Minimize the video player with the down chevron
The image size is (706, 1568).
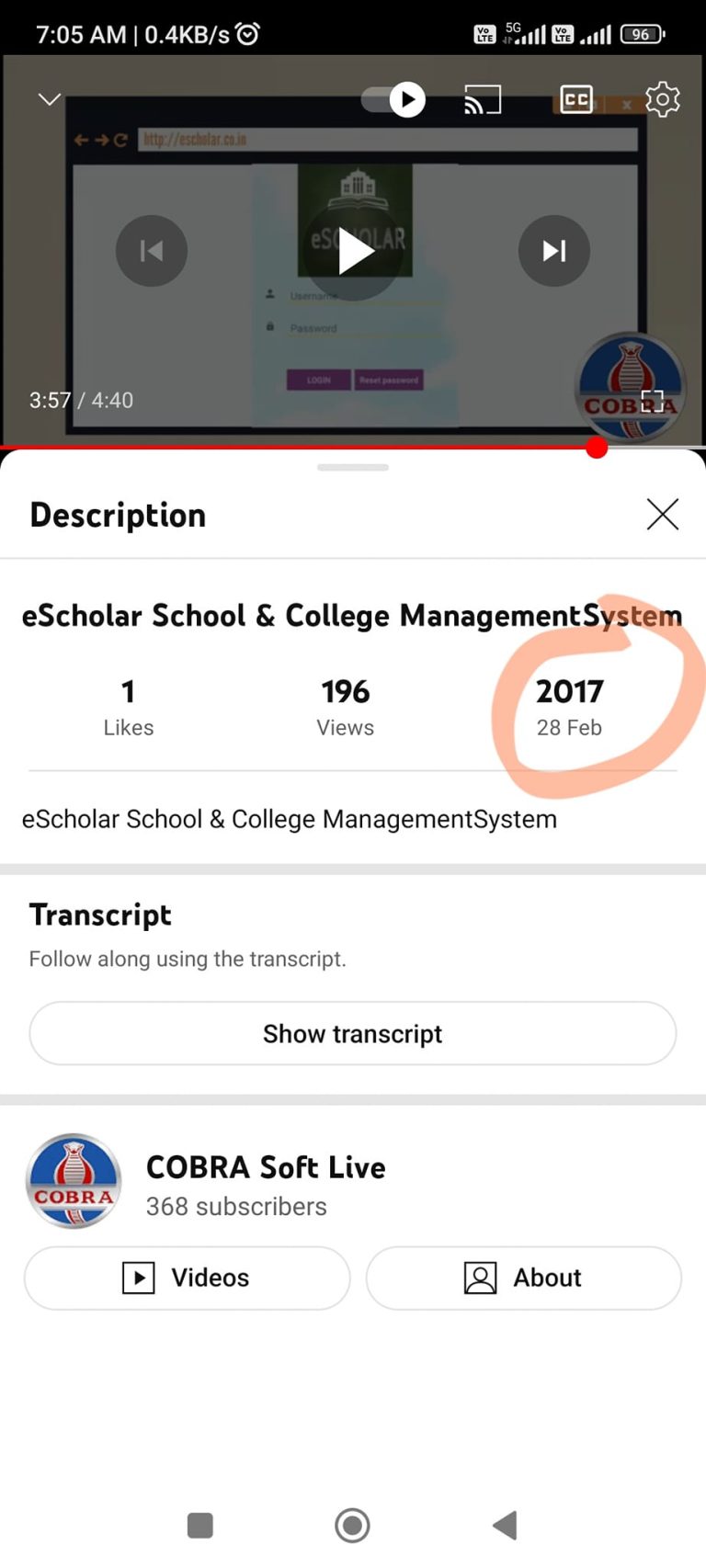pyautogui.click(x=50, y=99)
